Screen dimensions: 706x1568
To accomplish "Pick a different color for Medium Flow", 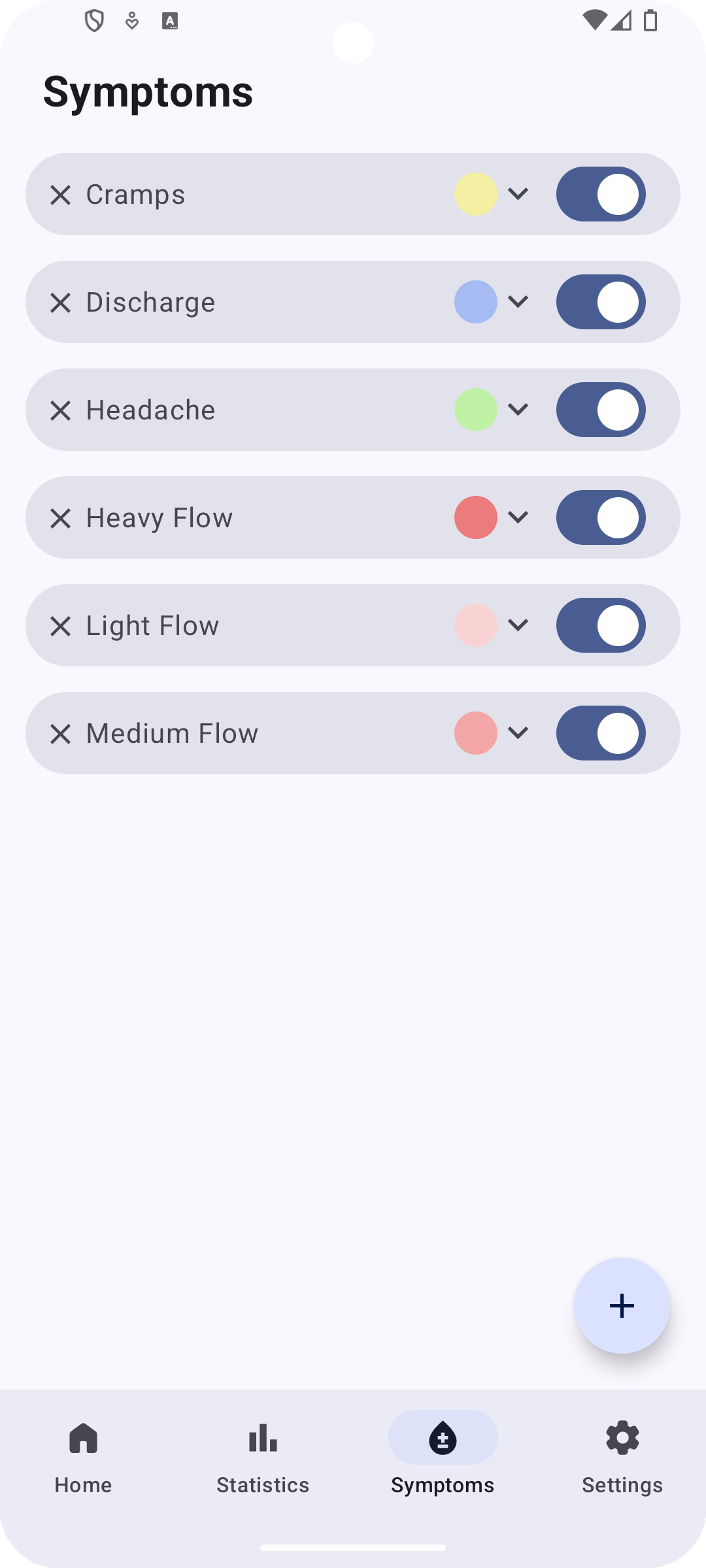I will (x=492, y=733).
